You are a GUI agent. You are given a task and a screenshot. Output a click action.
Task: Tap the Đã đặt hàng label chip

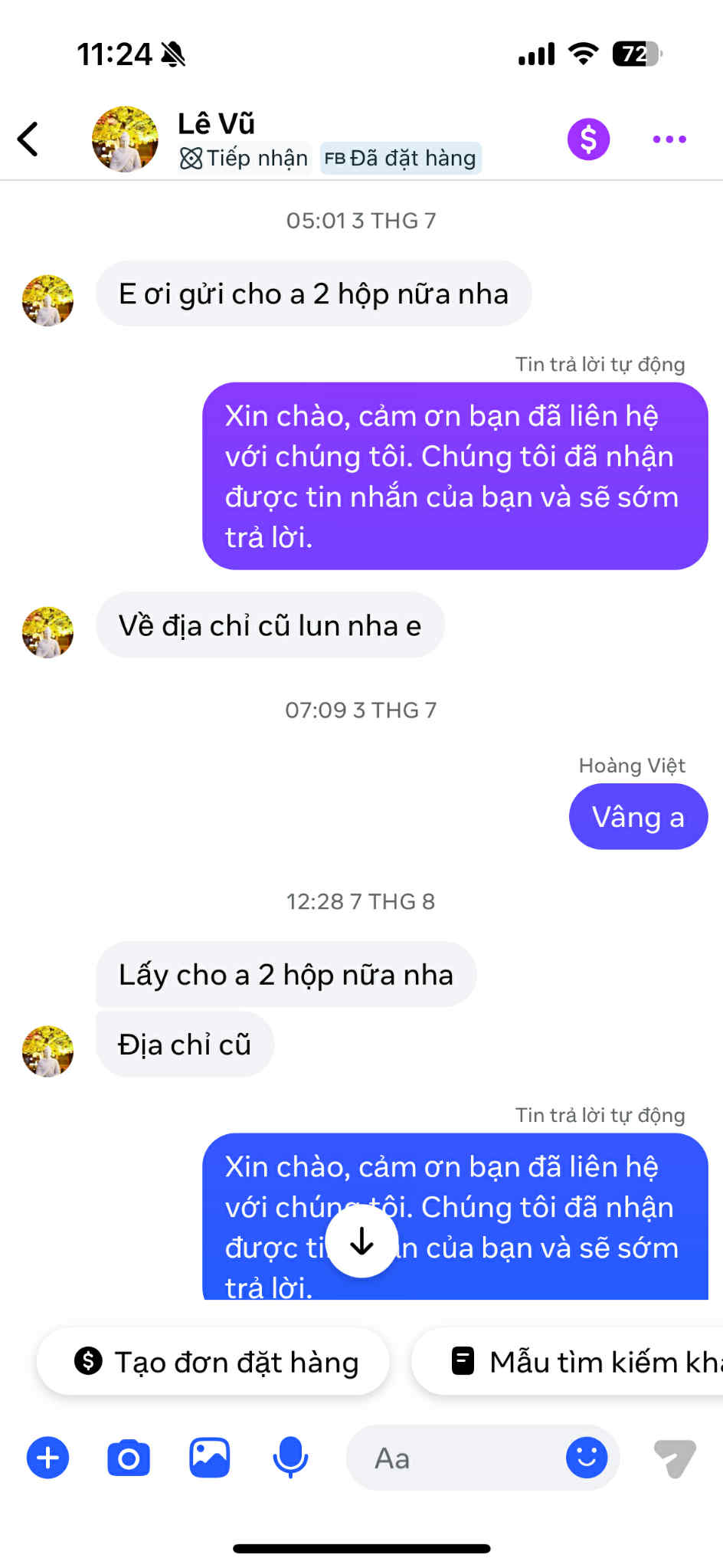(401, 159)
